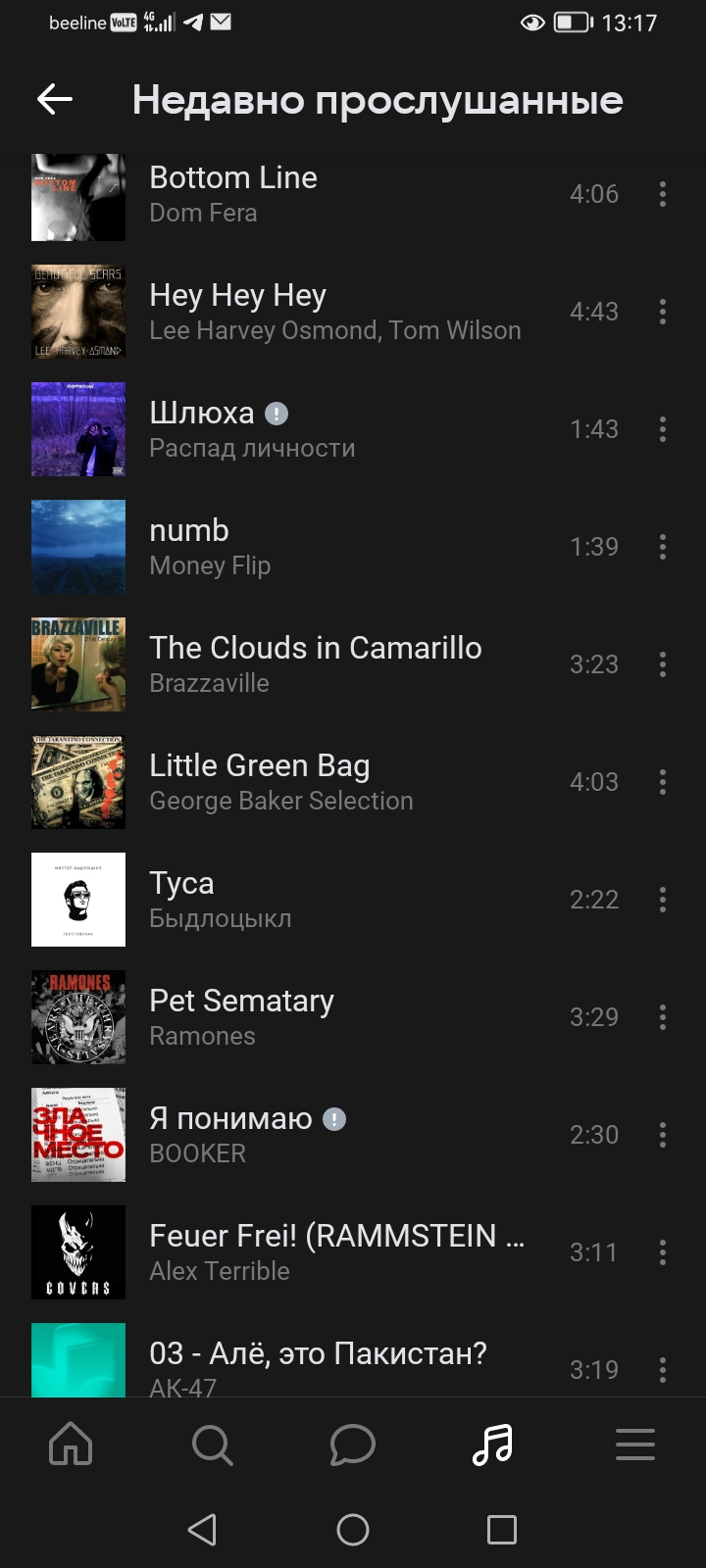Screen dimensions: 706x1568
Task: Open options for Hey Hey Hey
Action: [663, 312]
